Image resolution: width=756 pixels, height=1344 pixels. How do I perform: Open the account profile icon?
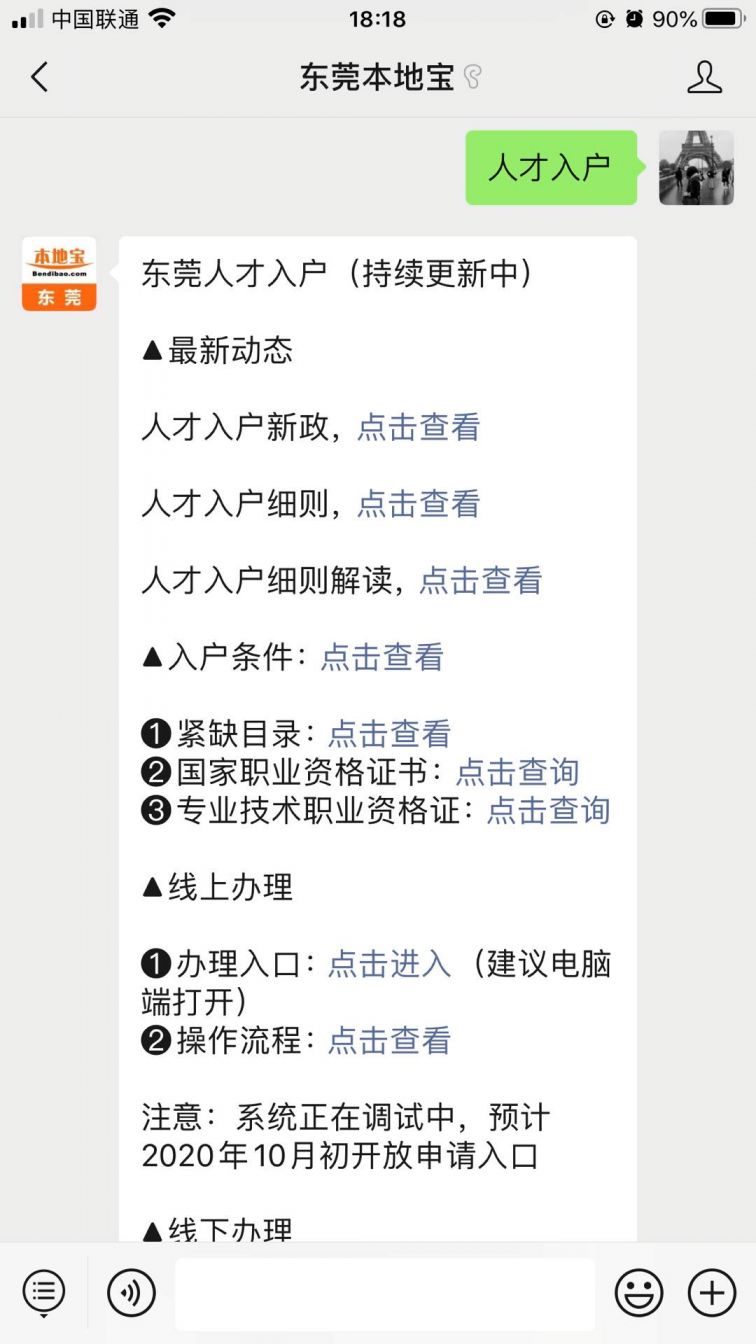point(704,77)
